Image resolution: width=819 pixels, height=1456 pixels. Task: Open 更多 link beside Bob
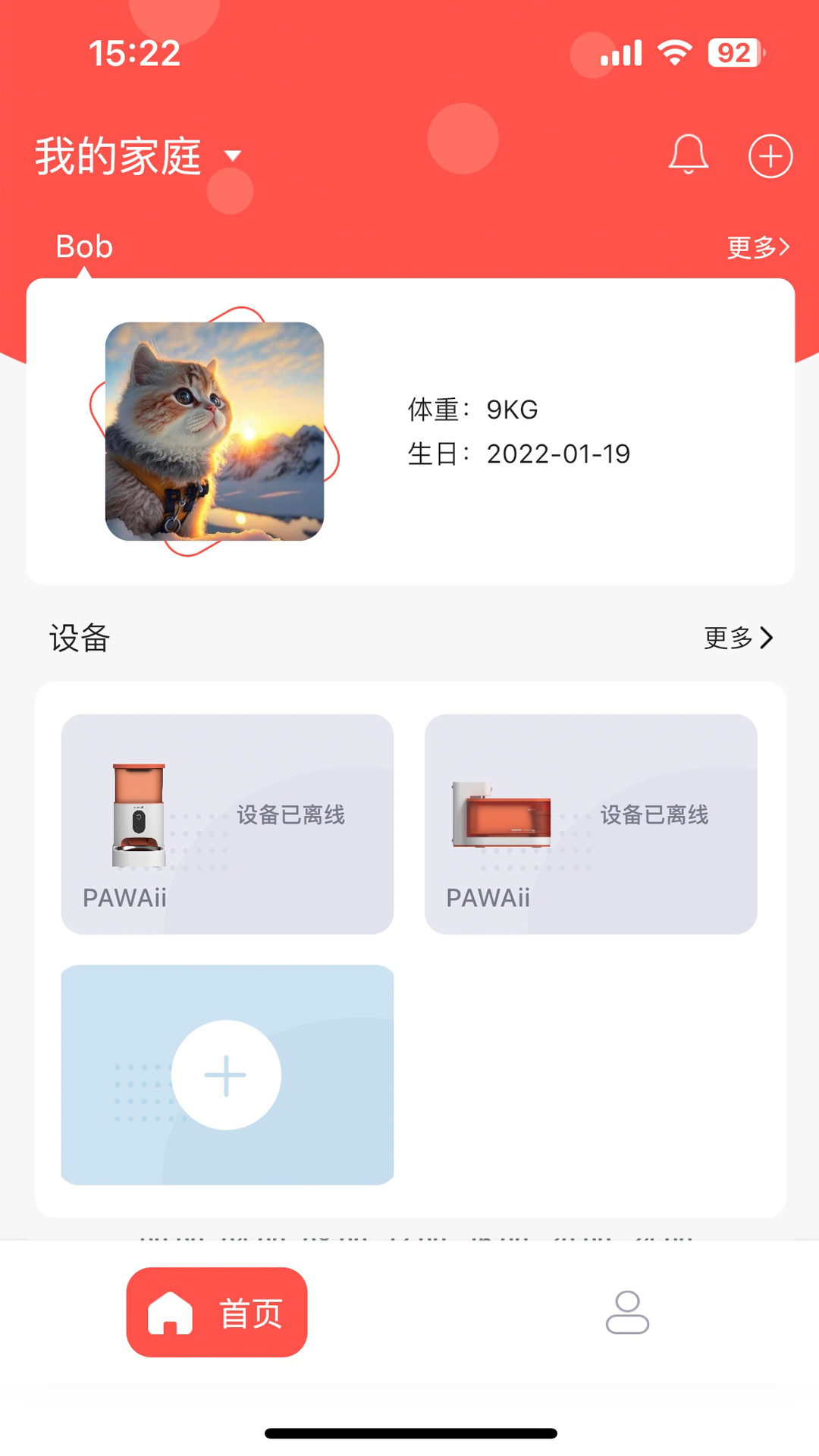(x=757, y=247)
